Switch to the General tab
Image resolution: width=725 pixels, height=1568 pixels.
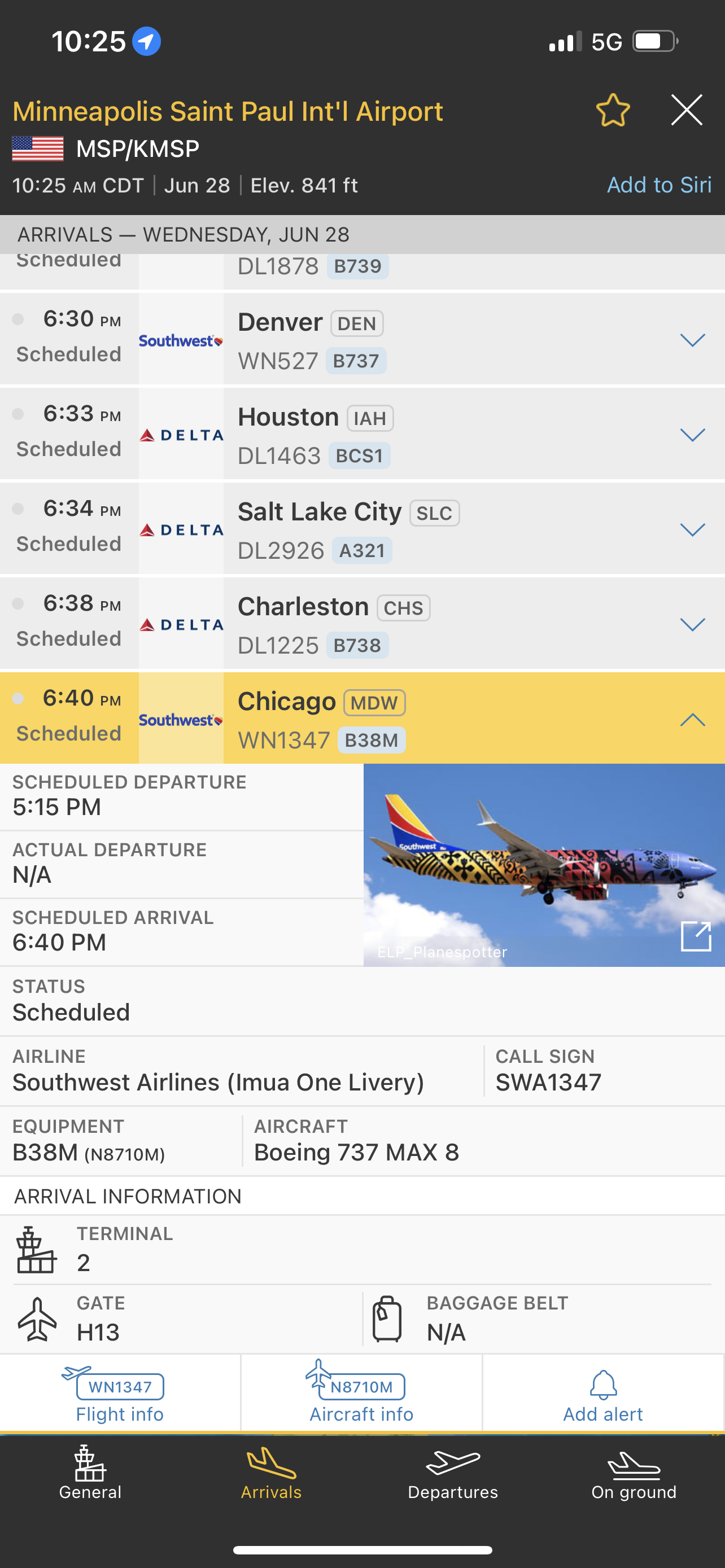(90, 1473)
